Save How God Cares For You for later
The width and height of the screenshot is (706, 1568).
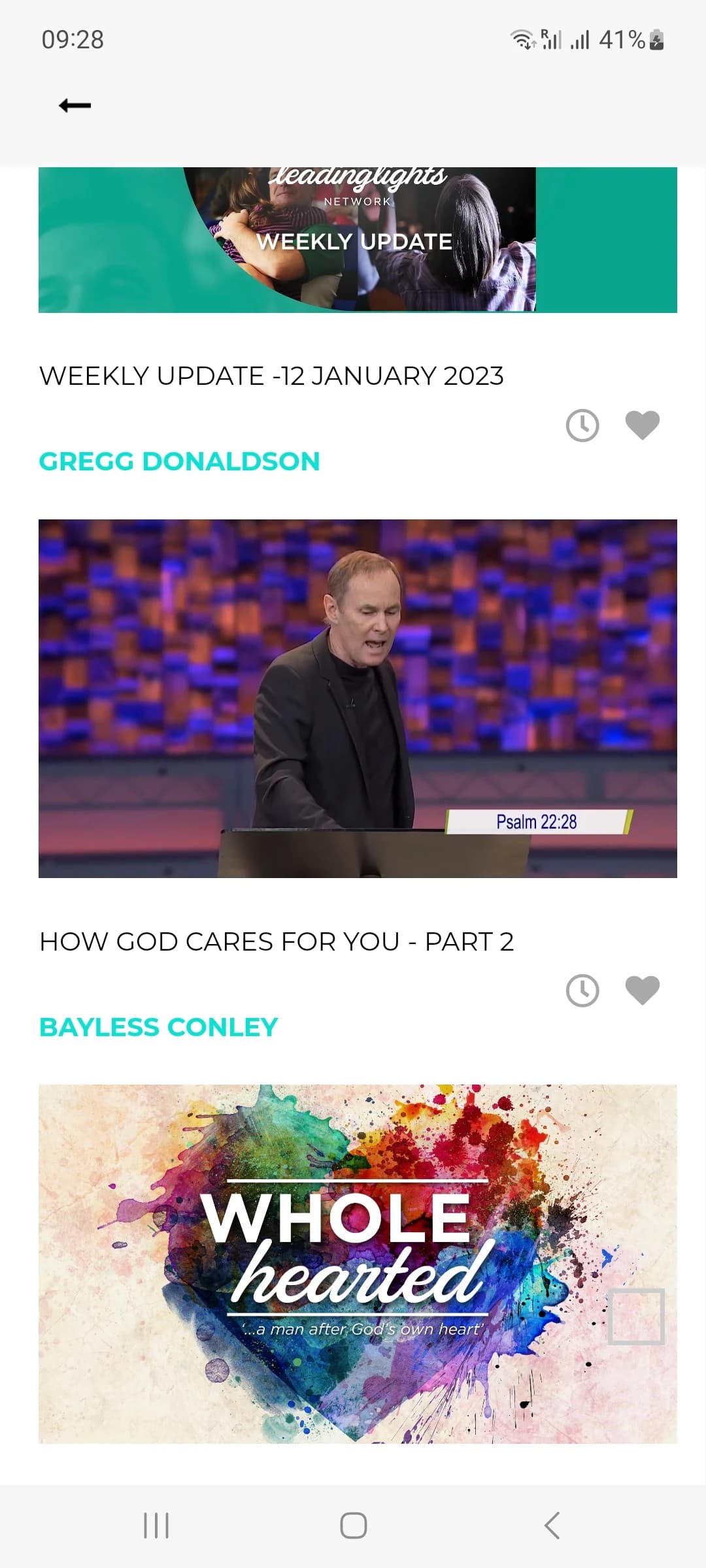pyautogui.click(x=582, y=990)
